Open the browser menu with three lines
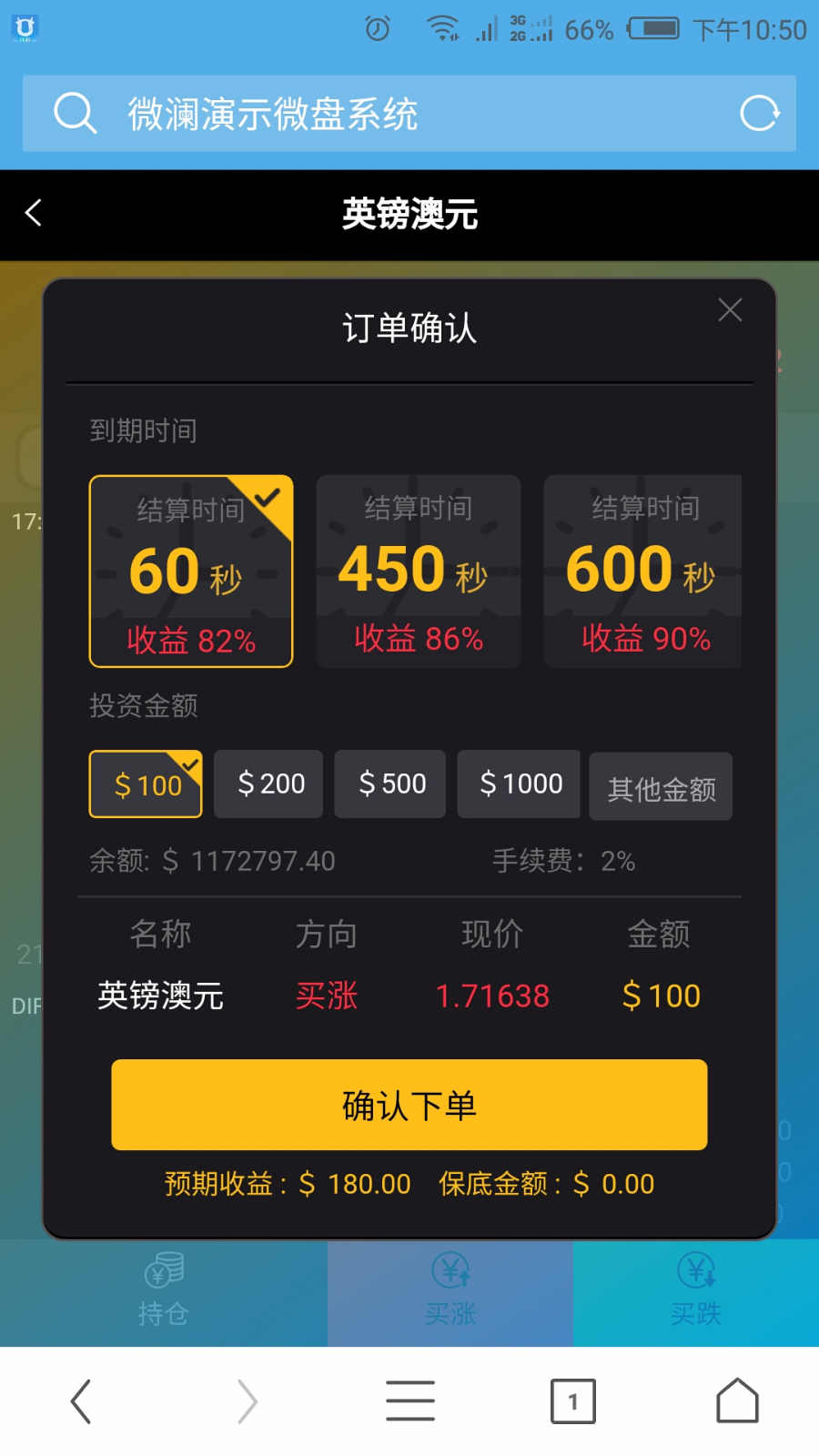819x1456 pixels. [x=410, y=1400]
